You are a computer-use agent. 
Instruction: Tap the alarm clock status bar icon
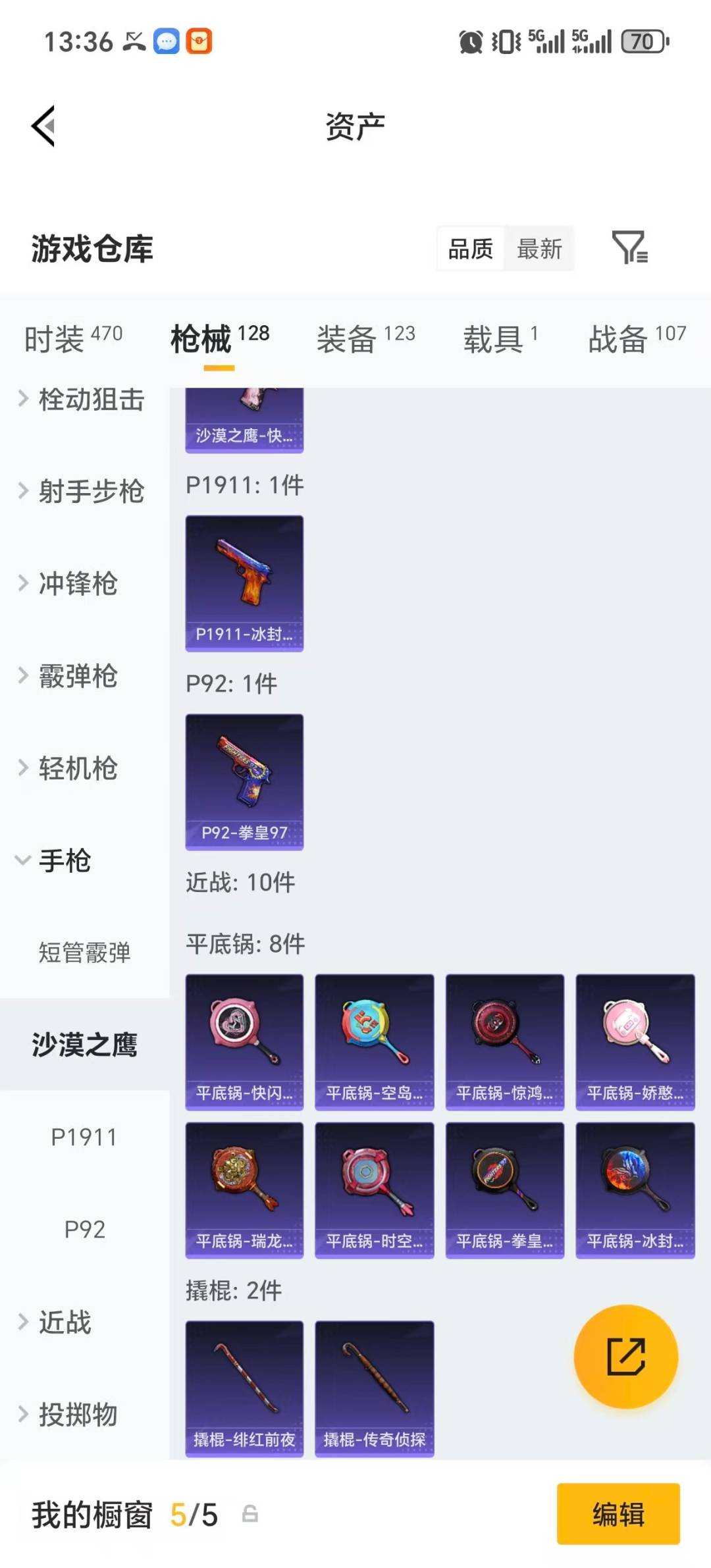tap(471, 42)
